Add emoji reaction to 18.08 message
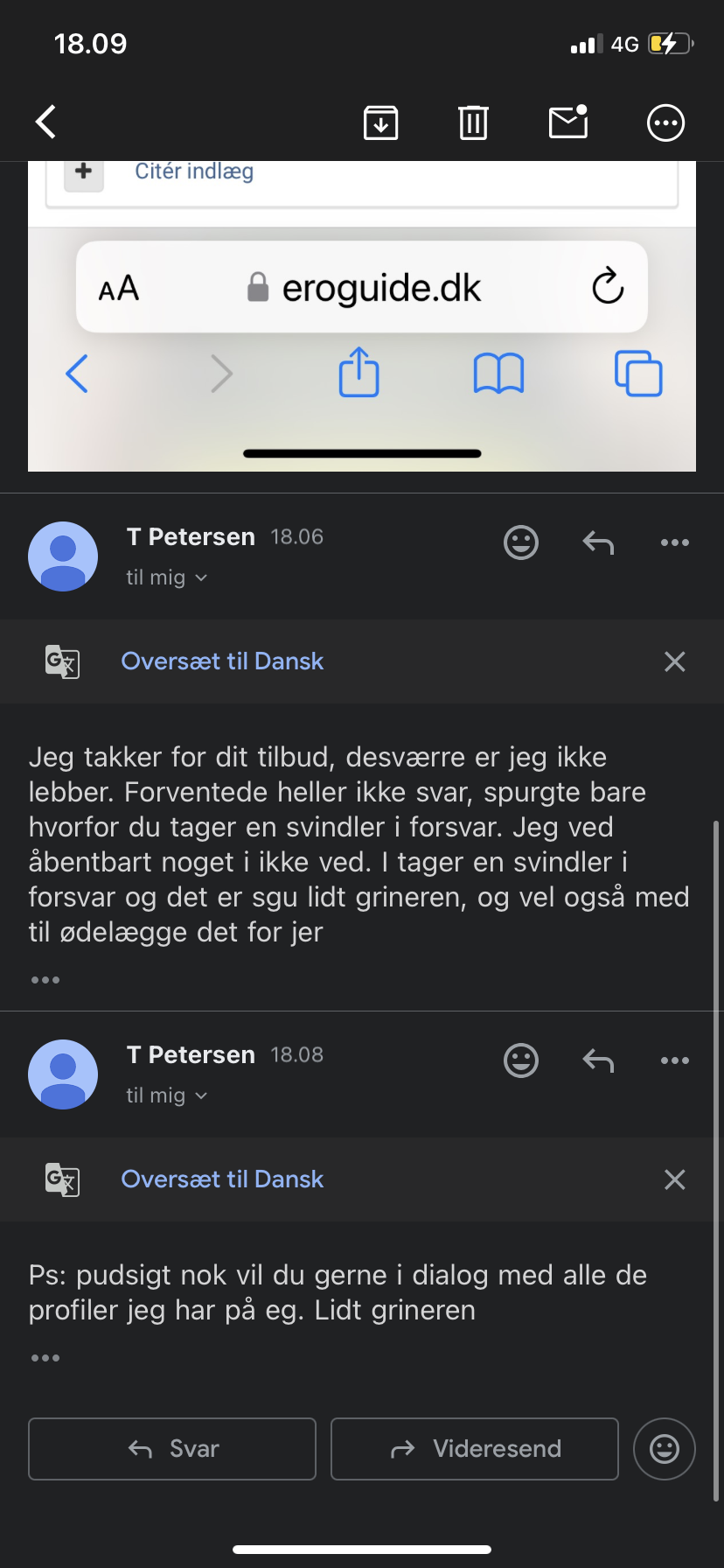This screenshot has height=1568, width=724. click(521, 1060)
